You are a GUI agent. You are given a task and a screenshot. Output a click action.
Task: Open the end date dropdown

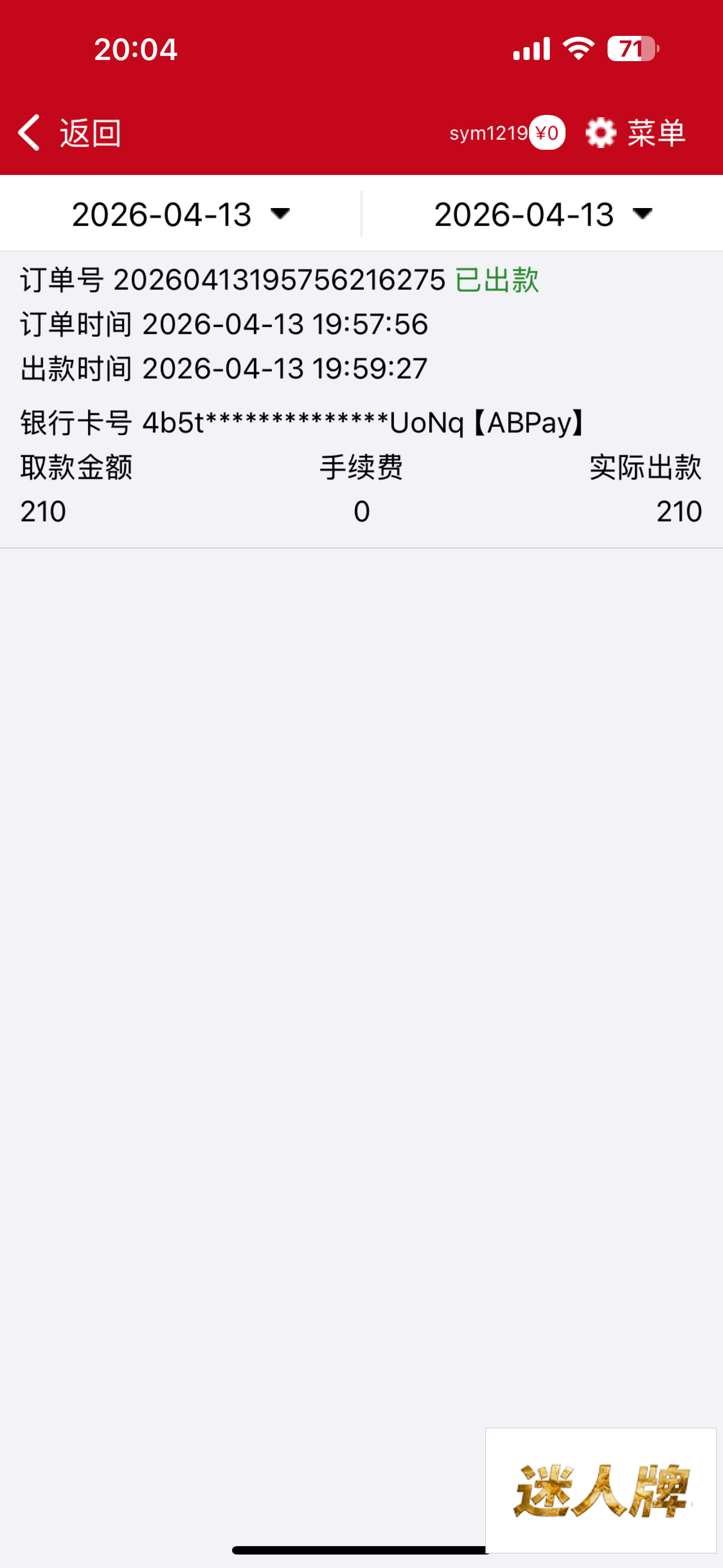543,214
